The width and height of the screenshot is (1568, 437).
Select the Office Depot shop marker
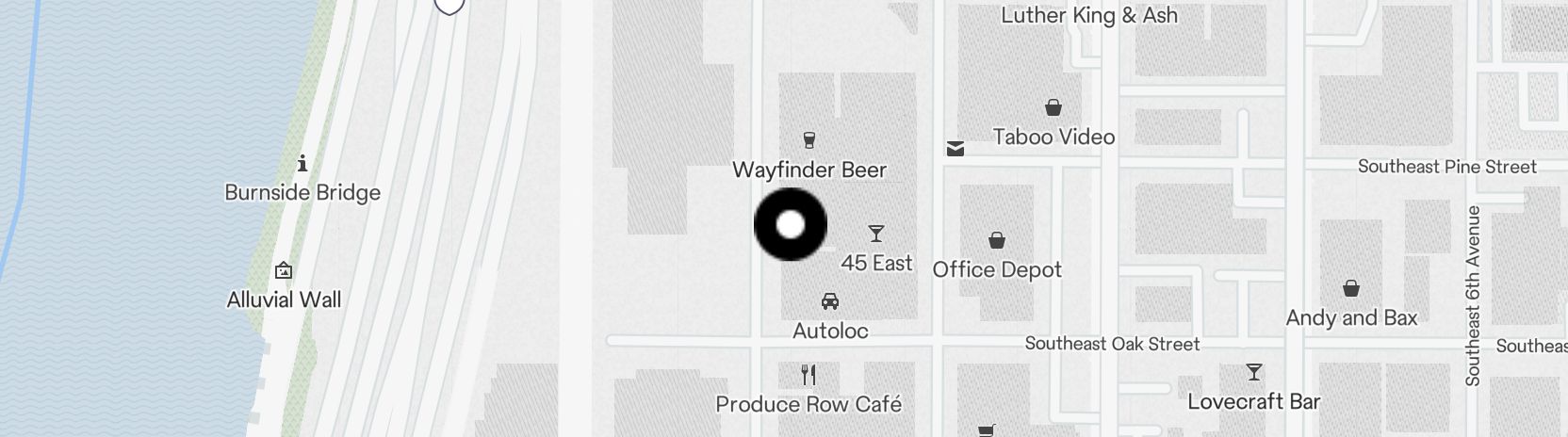point(996,241)
